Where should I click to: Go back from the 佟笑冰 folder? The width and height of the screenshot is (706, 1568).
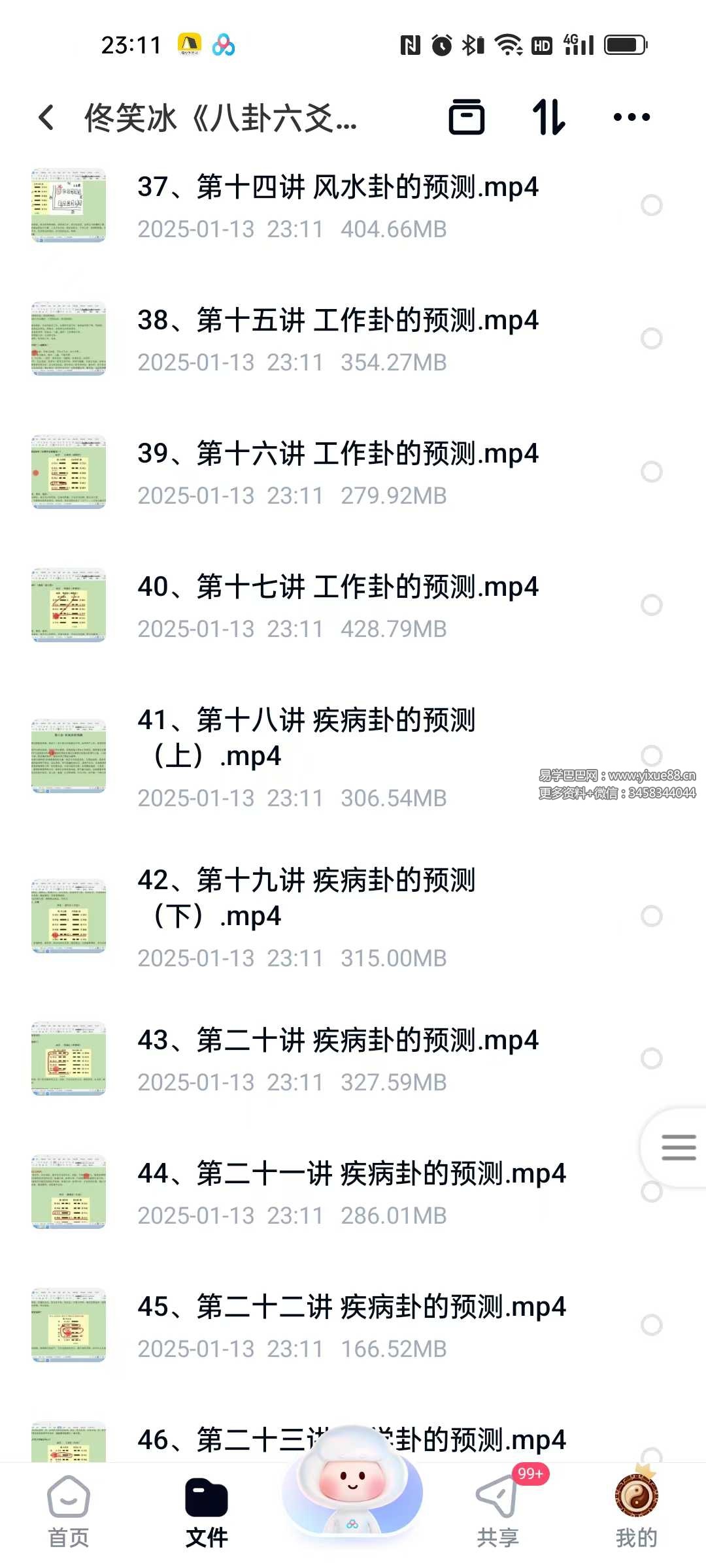pos(46,118)
